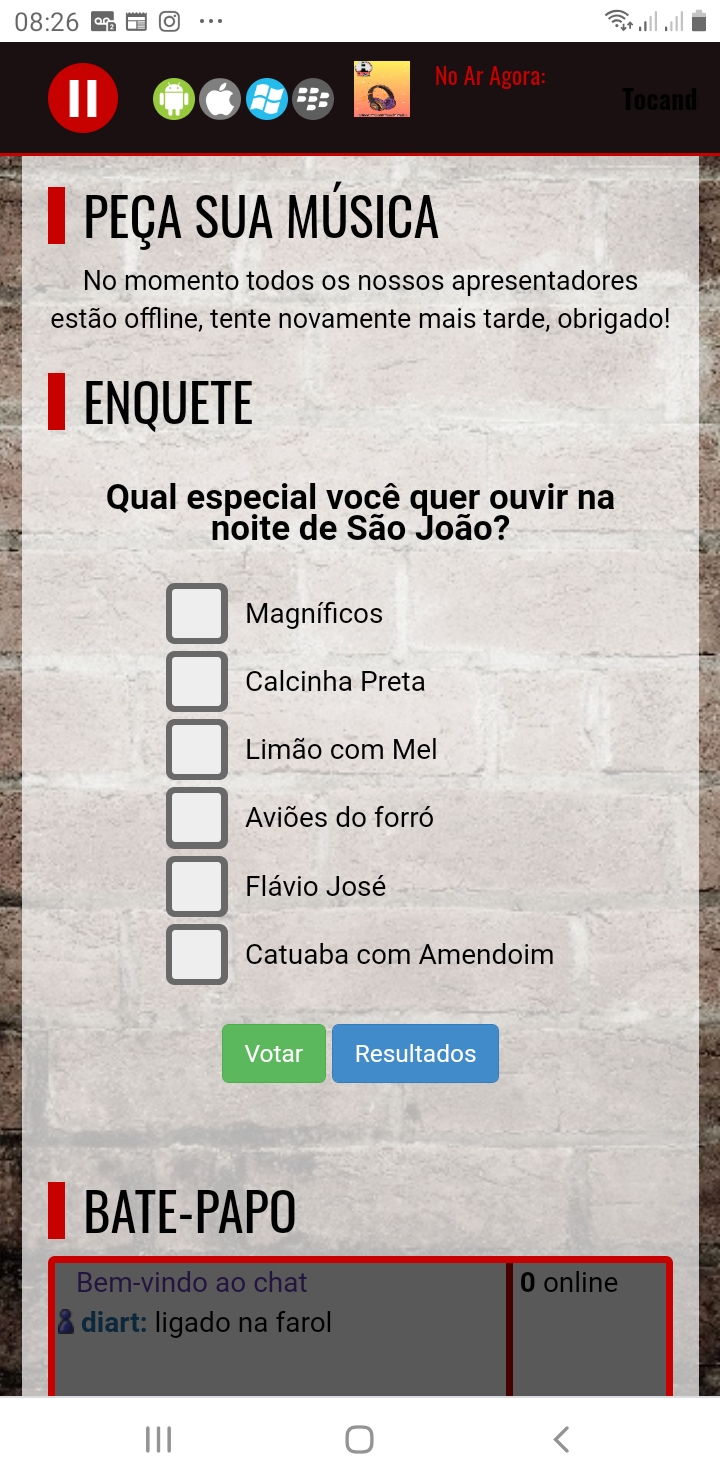This screenshot has height=1480, width=720.
Task: Select Magníficos in the poll
Action: 197,614
